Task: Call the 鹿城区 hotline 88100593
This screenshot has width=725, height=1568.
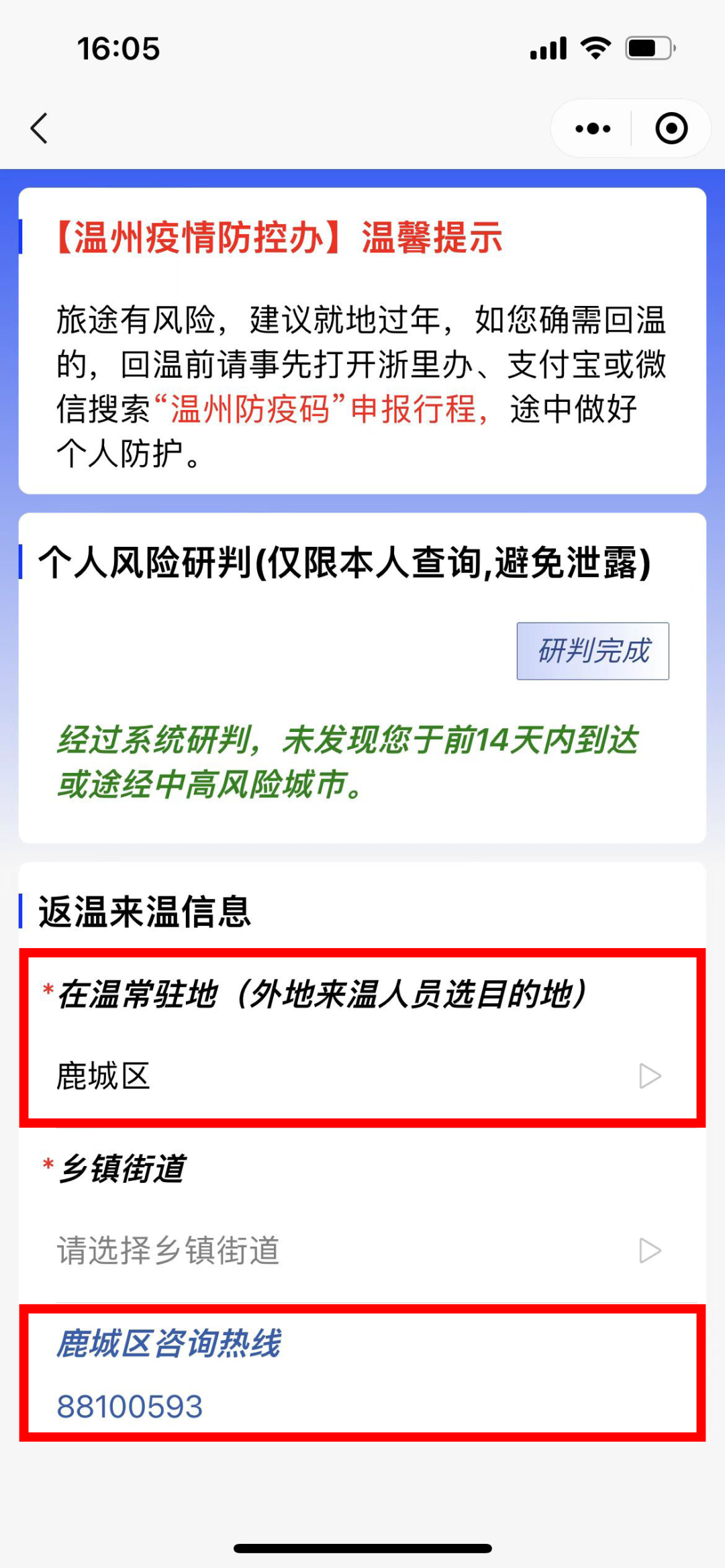Action: 130,1406
